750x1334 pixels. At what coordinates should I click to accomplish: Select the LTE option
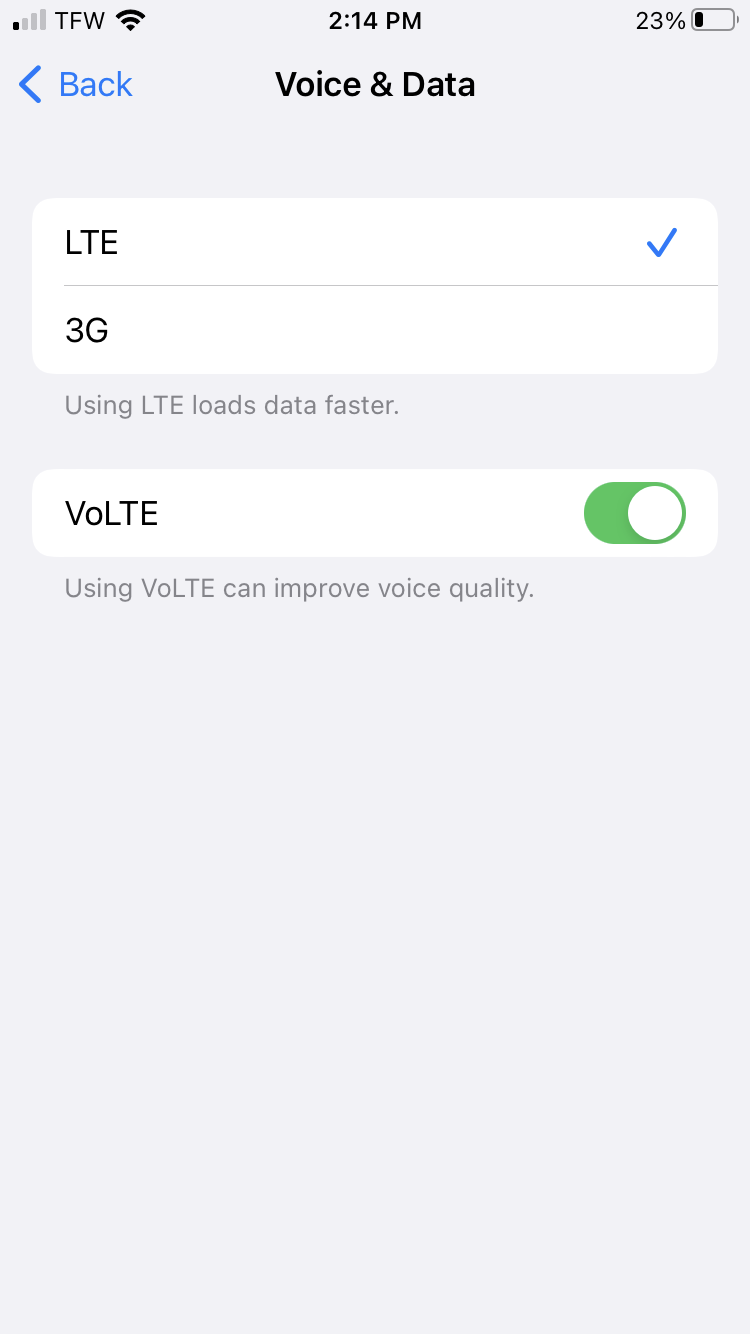click(x=374, y=242)
